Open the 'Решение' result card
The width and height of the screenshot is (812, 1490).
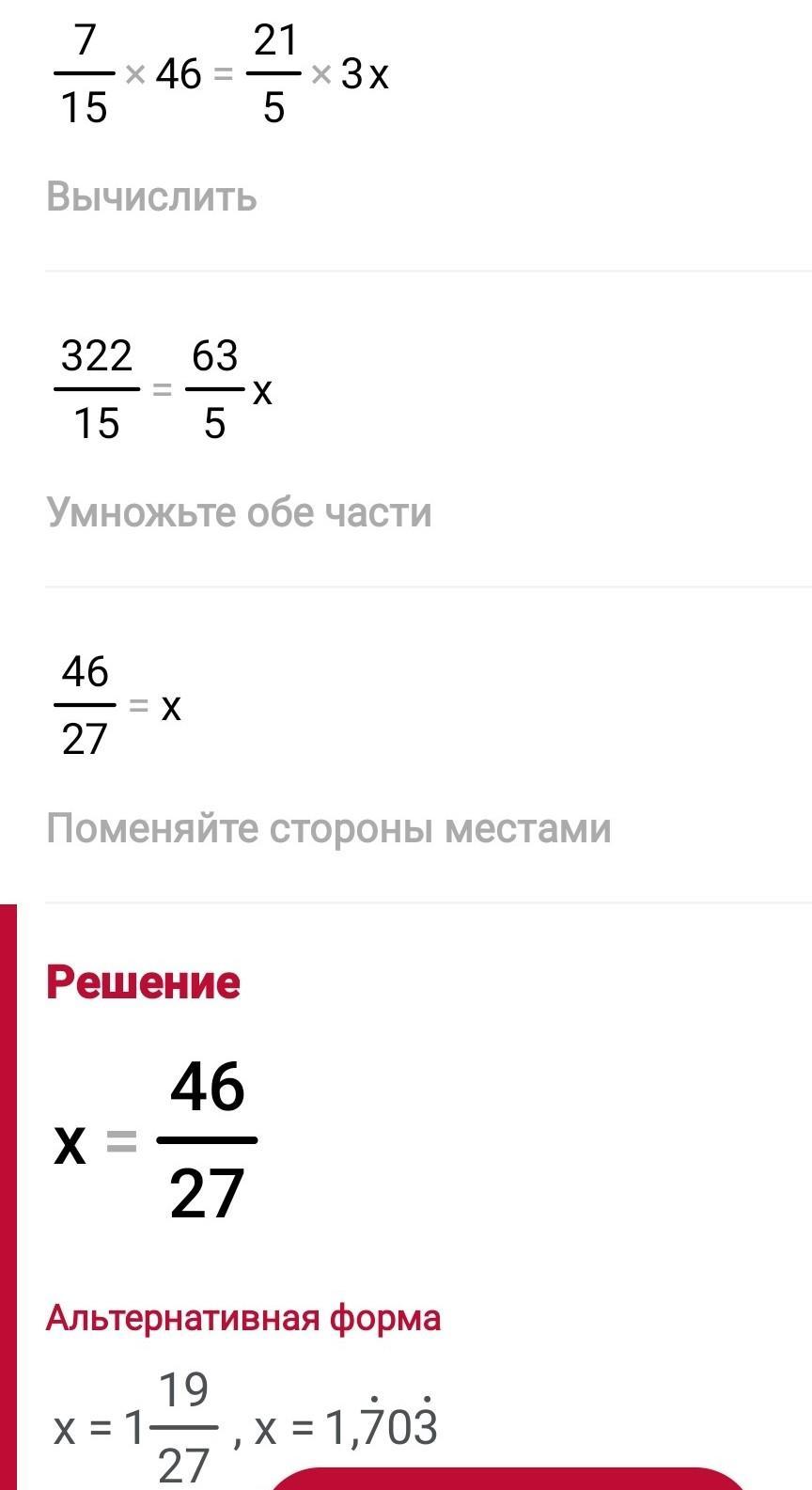(143, 982)
